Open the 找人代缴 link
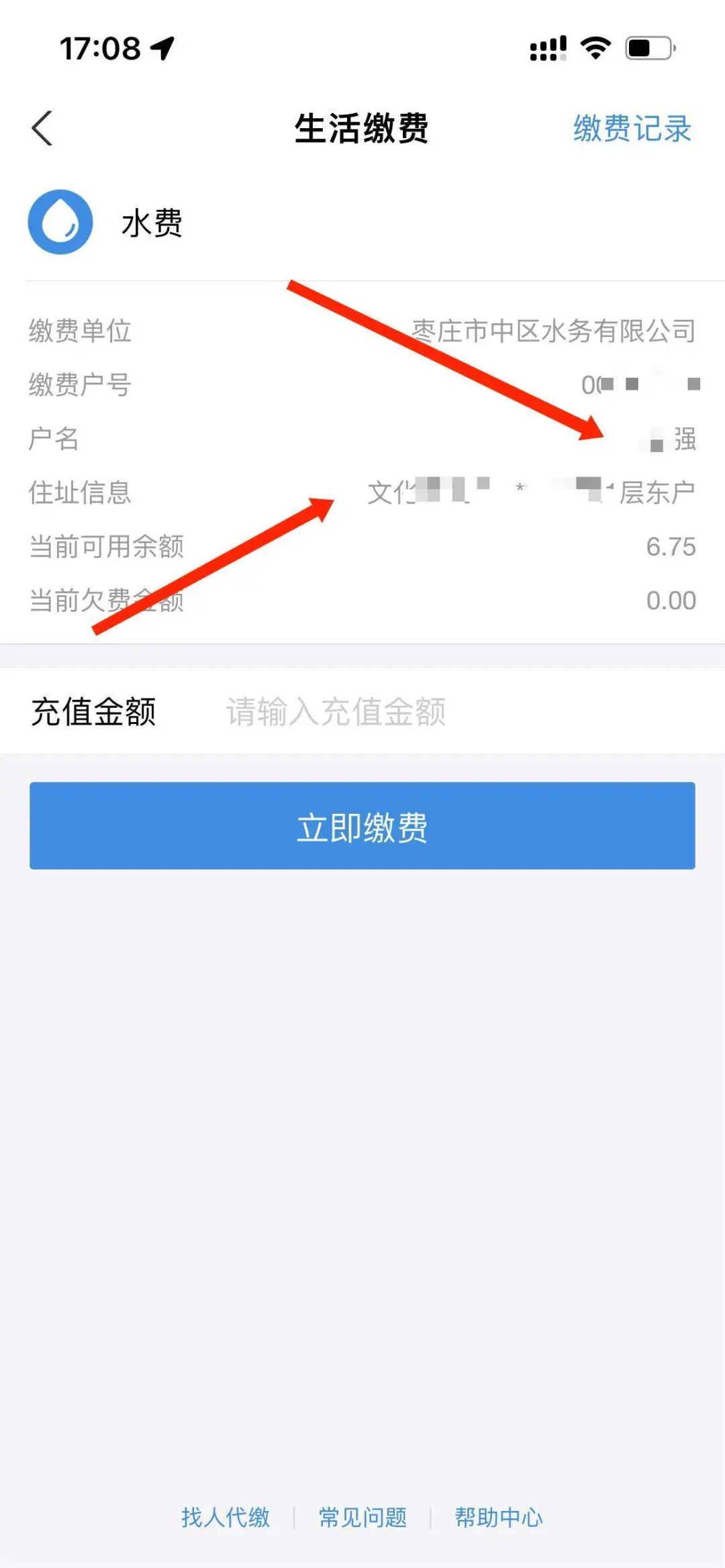Viewport: 725px width, 1568px height. [x=226, y=1517]
